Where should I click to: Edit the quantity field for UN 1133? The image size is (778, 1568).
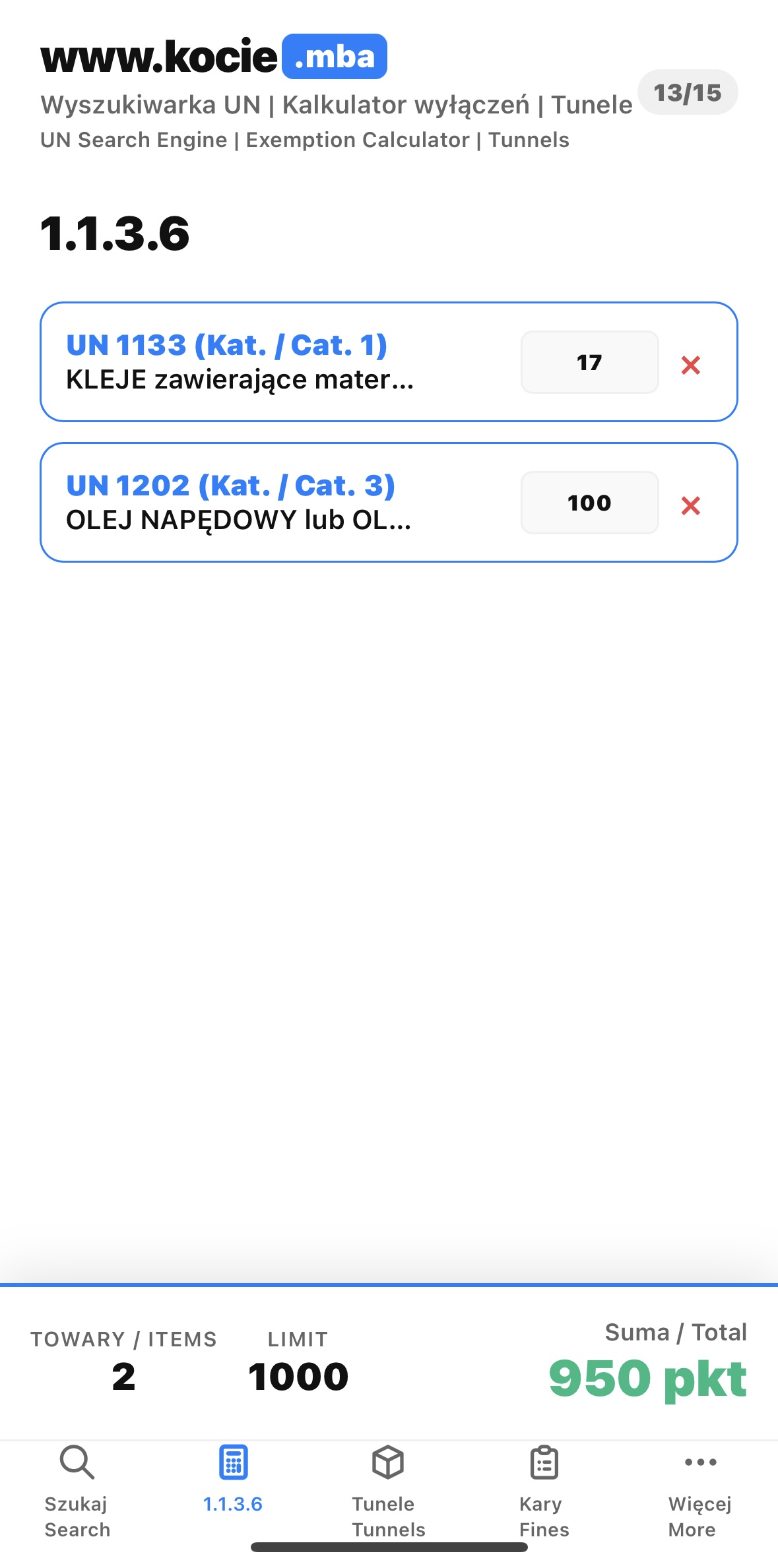[x=589, y=362]
